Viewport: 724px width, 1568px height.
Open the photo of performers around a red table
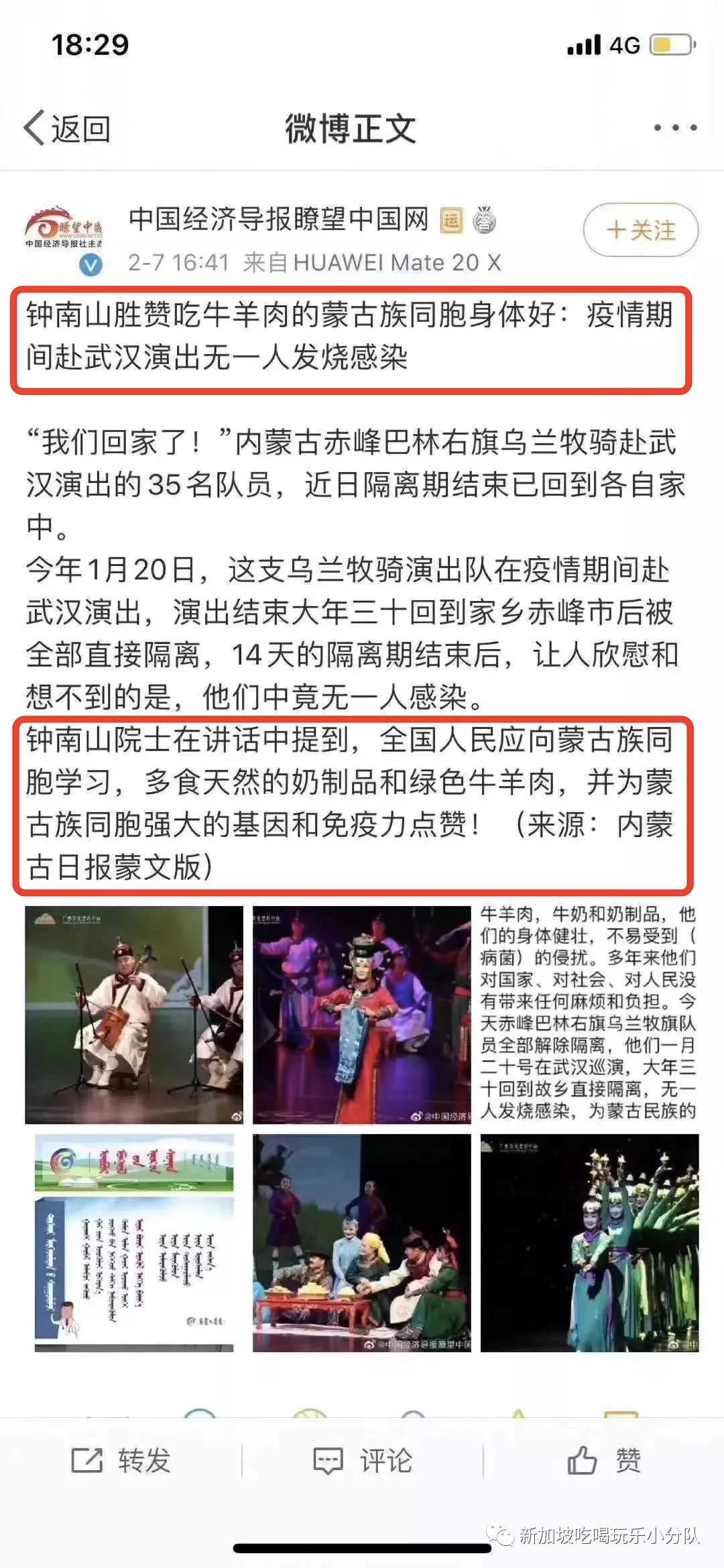(362, 1243)
